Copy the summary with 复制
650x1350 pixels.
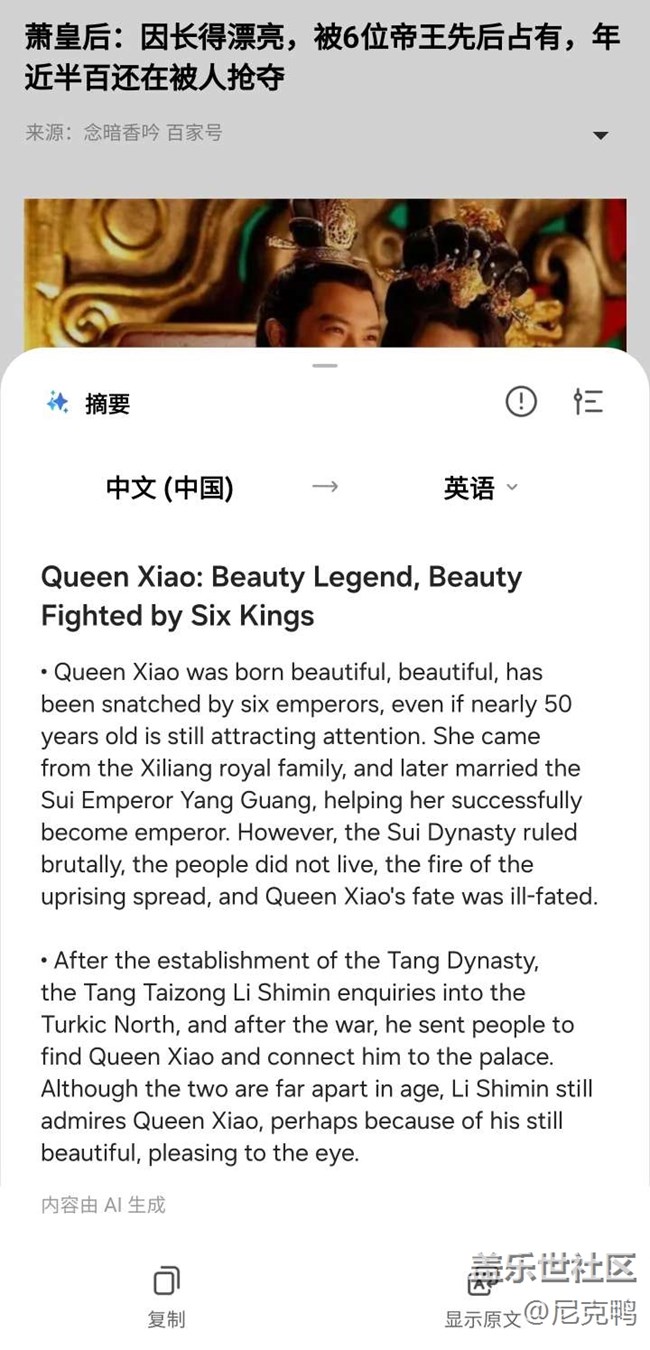pyautogui.click(x=166, y=1297)
